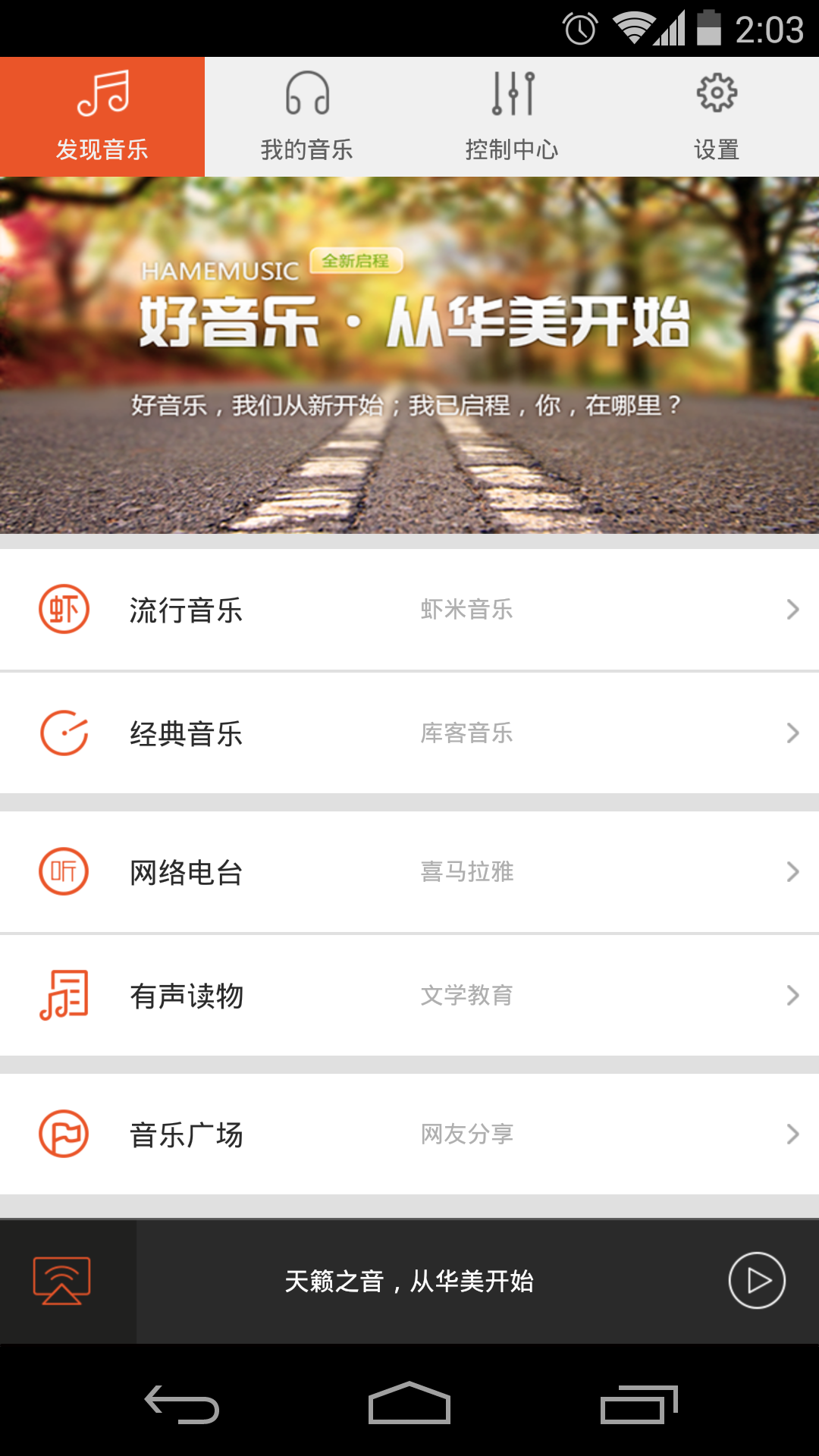Go to the 设置 tab
This screenshot has width=819, height=1456.
tap(717, 118)
